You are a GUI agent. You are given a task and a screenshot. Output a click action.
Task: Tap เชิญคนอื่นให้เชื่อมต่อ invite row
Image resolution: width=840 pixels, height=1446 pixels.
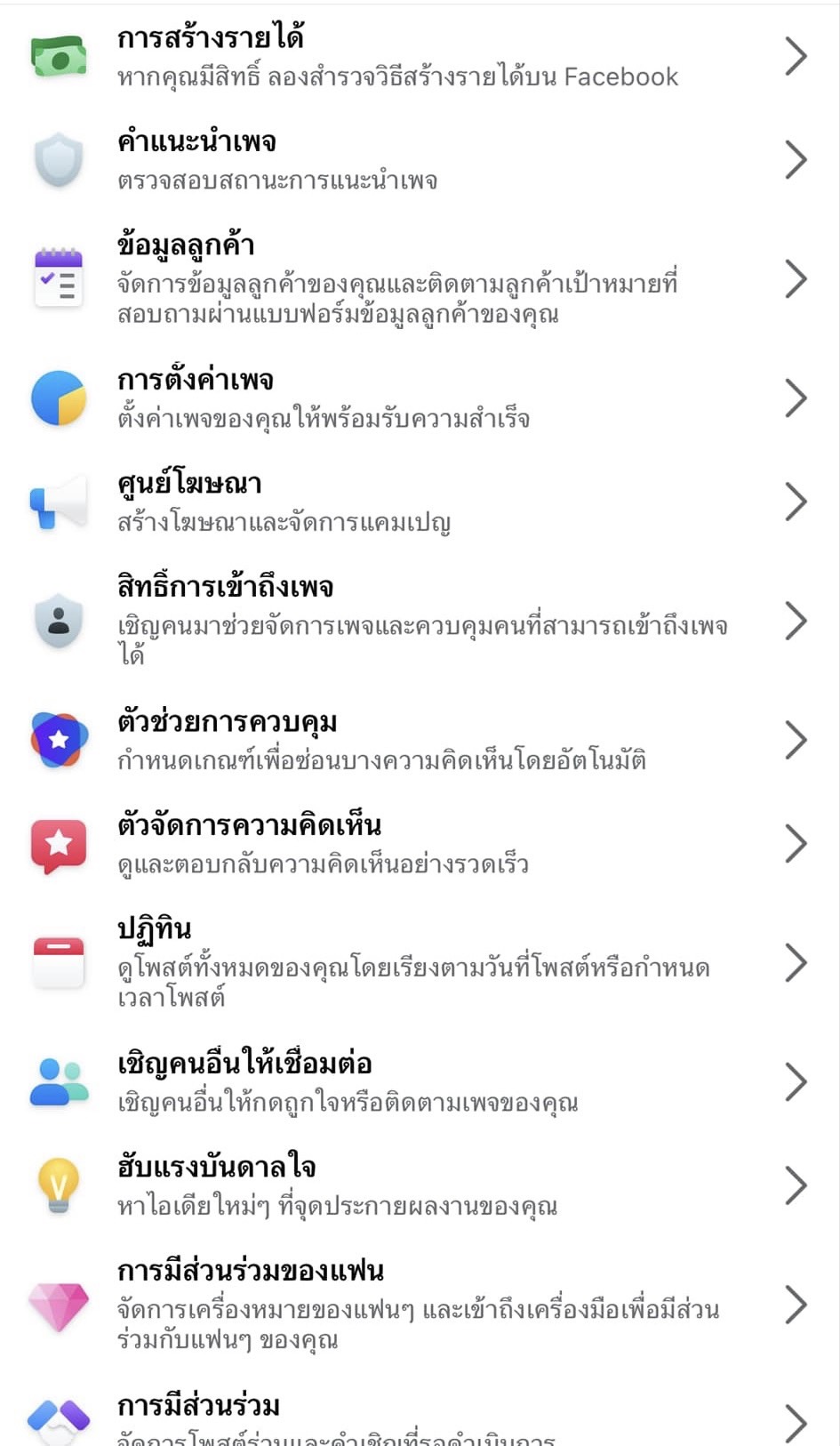pyautogui.click(x=420, y=1081)
